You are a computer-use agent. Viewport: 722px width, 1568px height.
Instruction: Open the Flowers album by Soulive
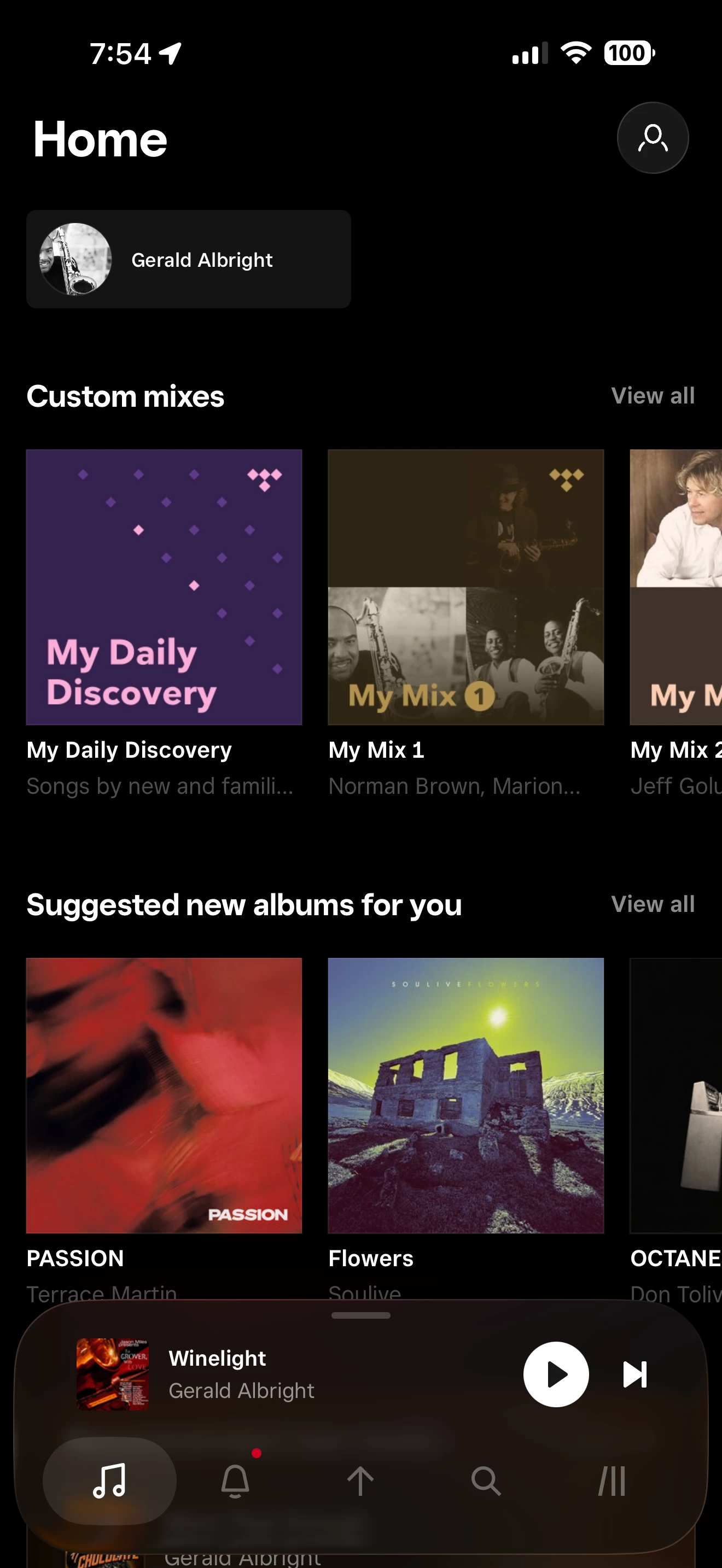465,1096
